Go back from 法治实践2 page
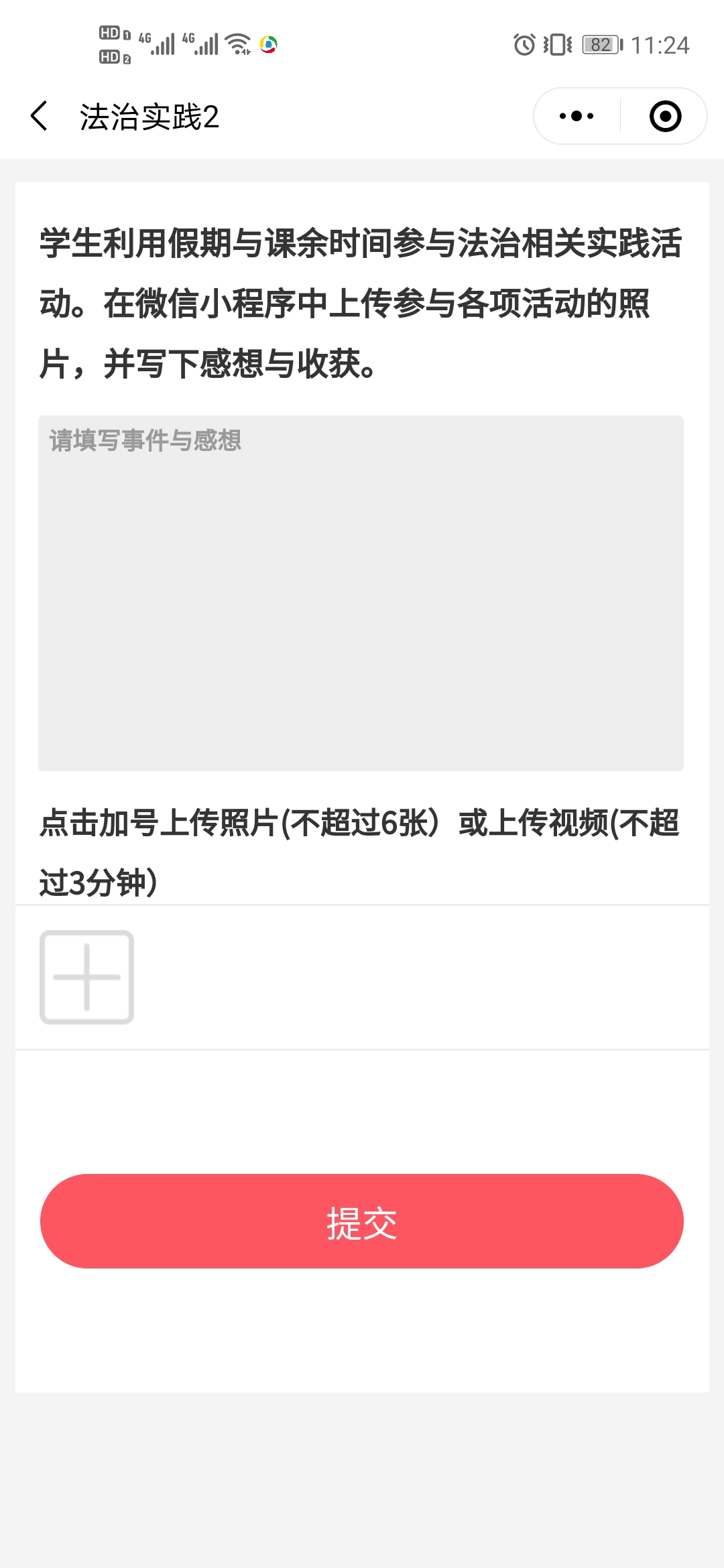This screenshot has width=724, height=1568. (x=39, y=117)
